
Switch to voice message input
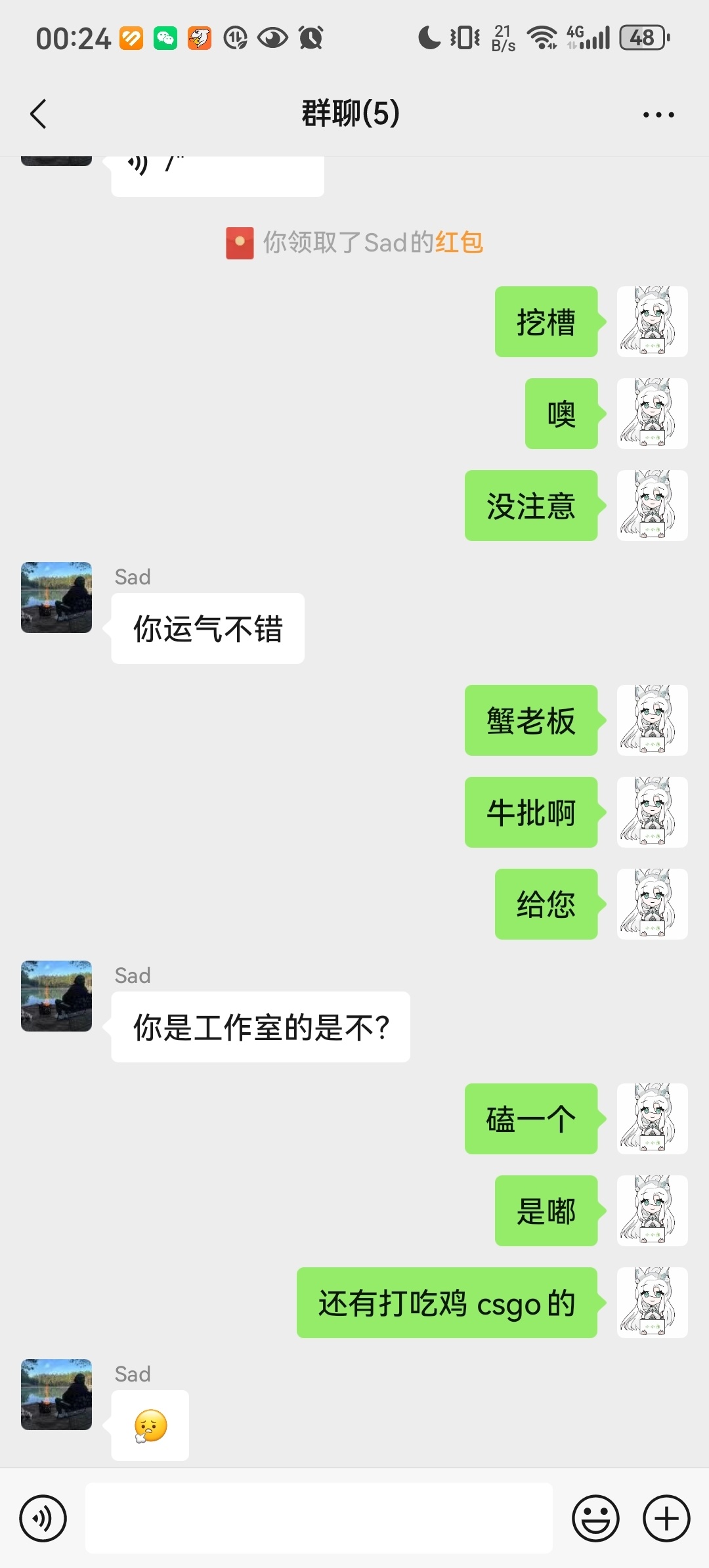click(43, 1518)
